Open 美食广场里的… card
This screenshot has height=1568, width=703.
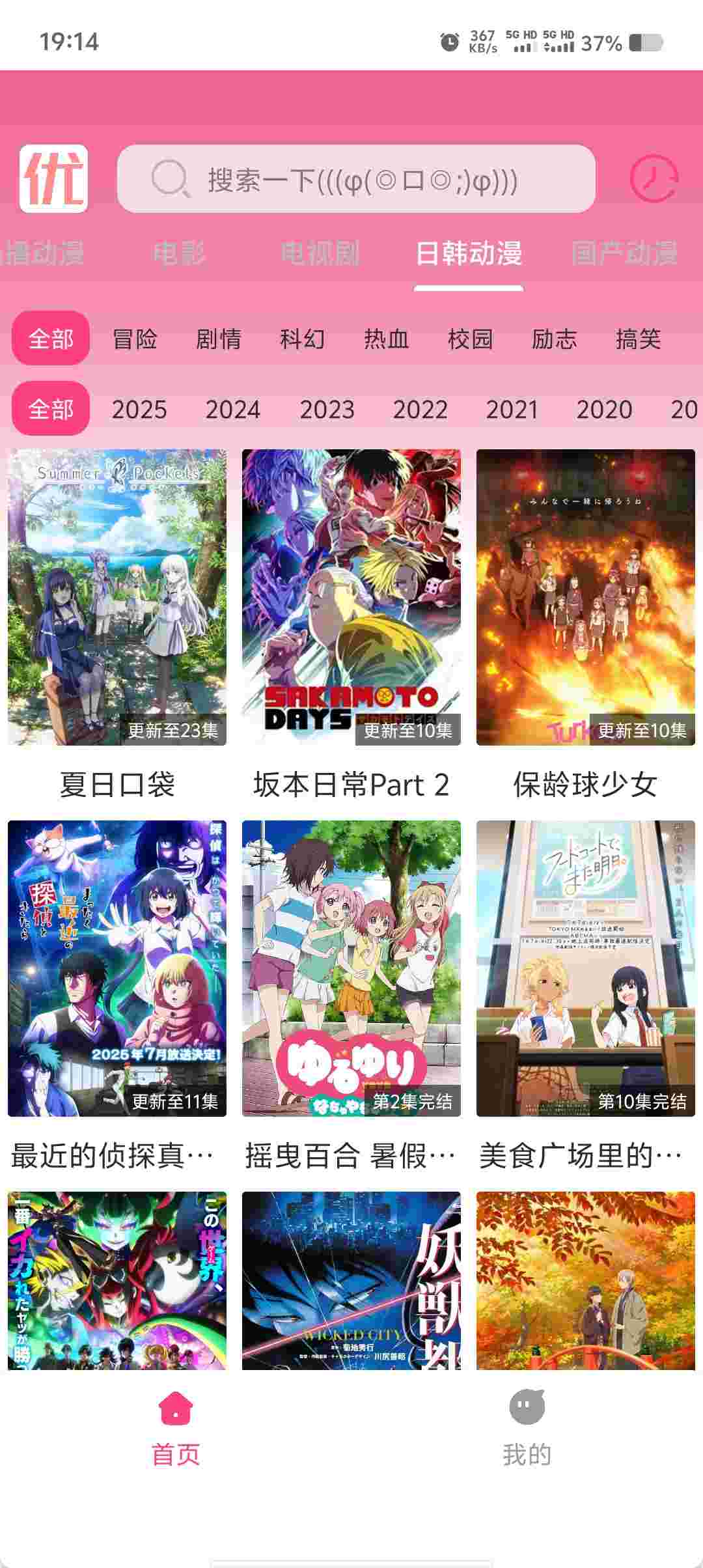click(586, 968)
